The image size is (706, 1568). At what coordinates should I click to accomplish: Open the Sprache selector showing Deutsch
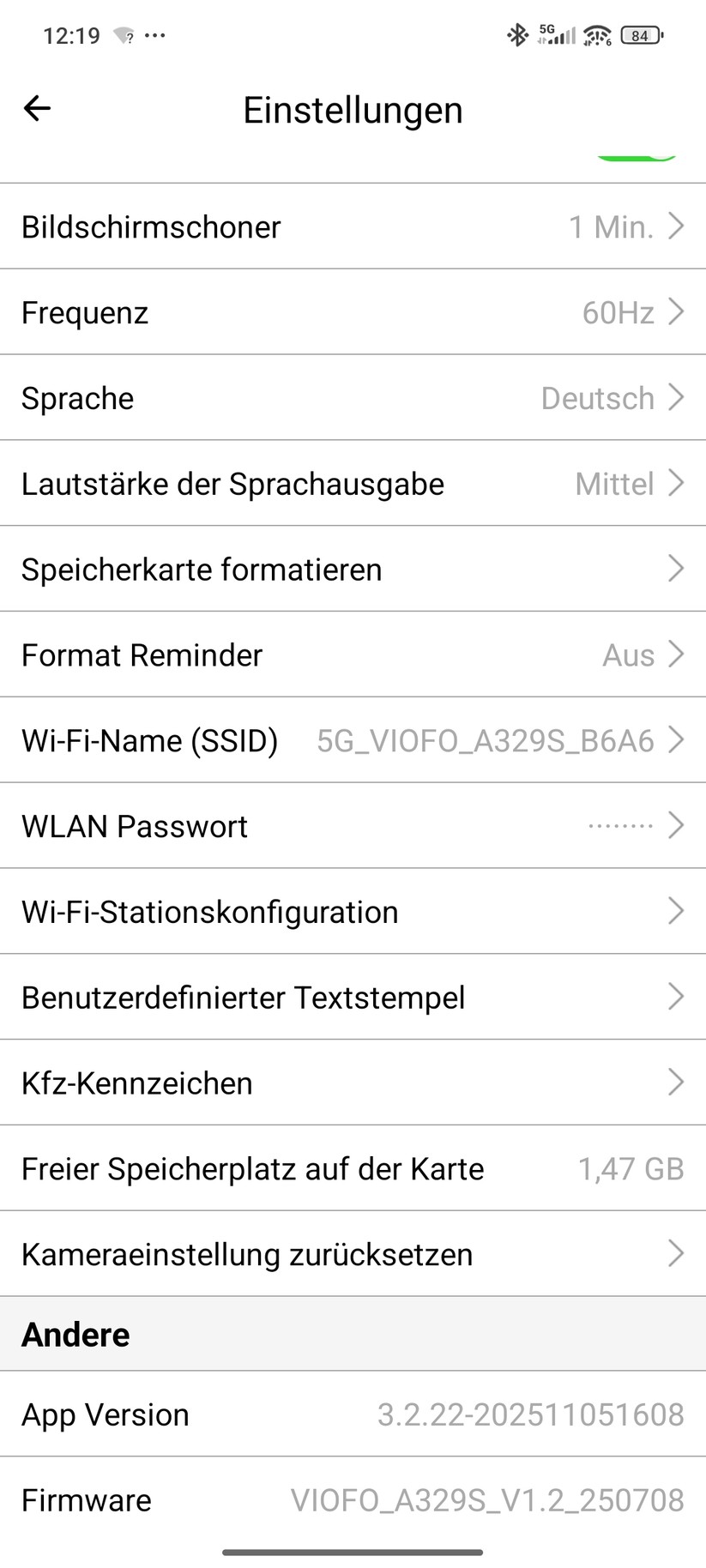(x=353, y=397)
